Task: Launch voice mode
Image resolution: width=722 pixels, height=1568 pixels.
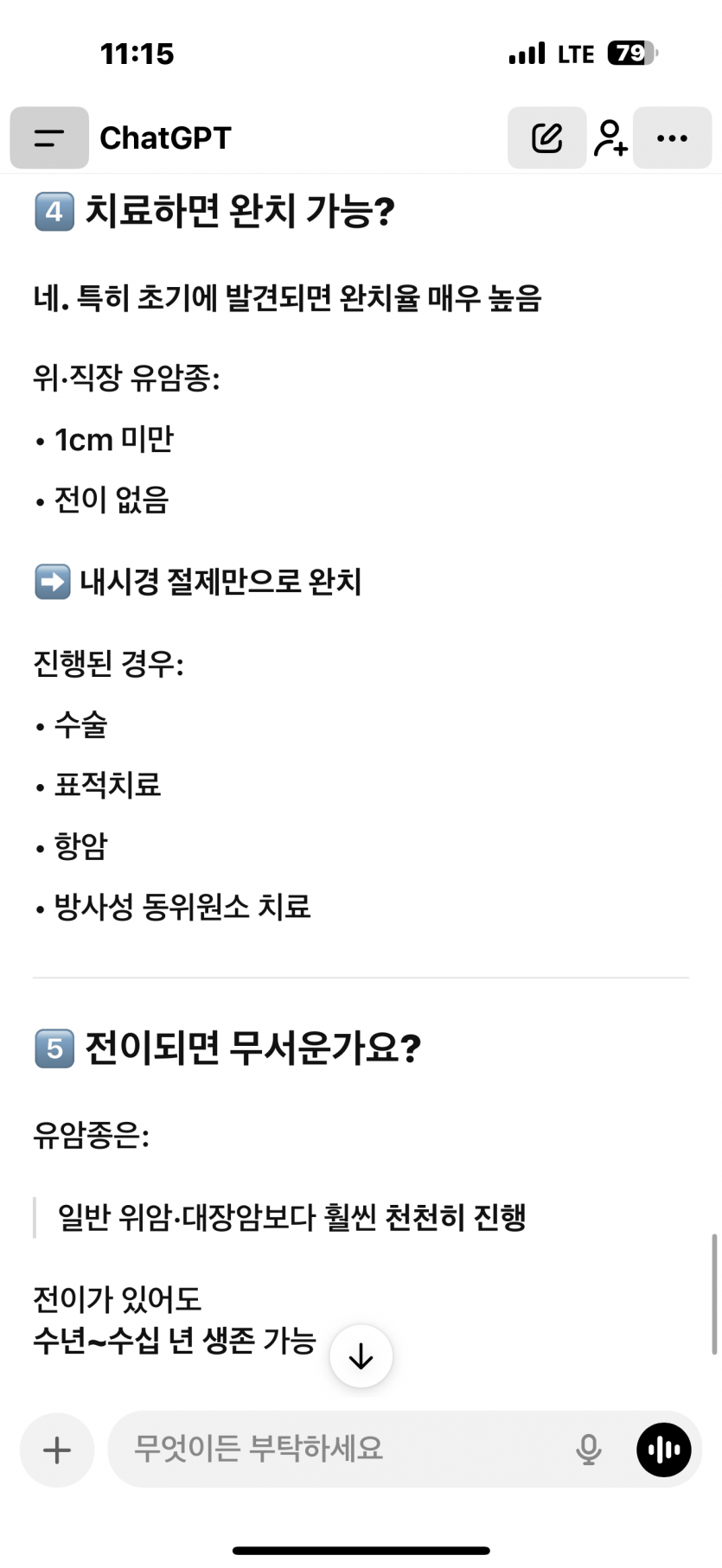Action: (664, 1450)
